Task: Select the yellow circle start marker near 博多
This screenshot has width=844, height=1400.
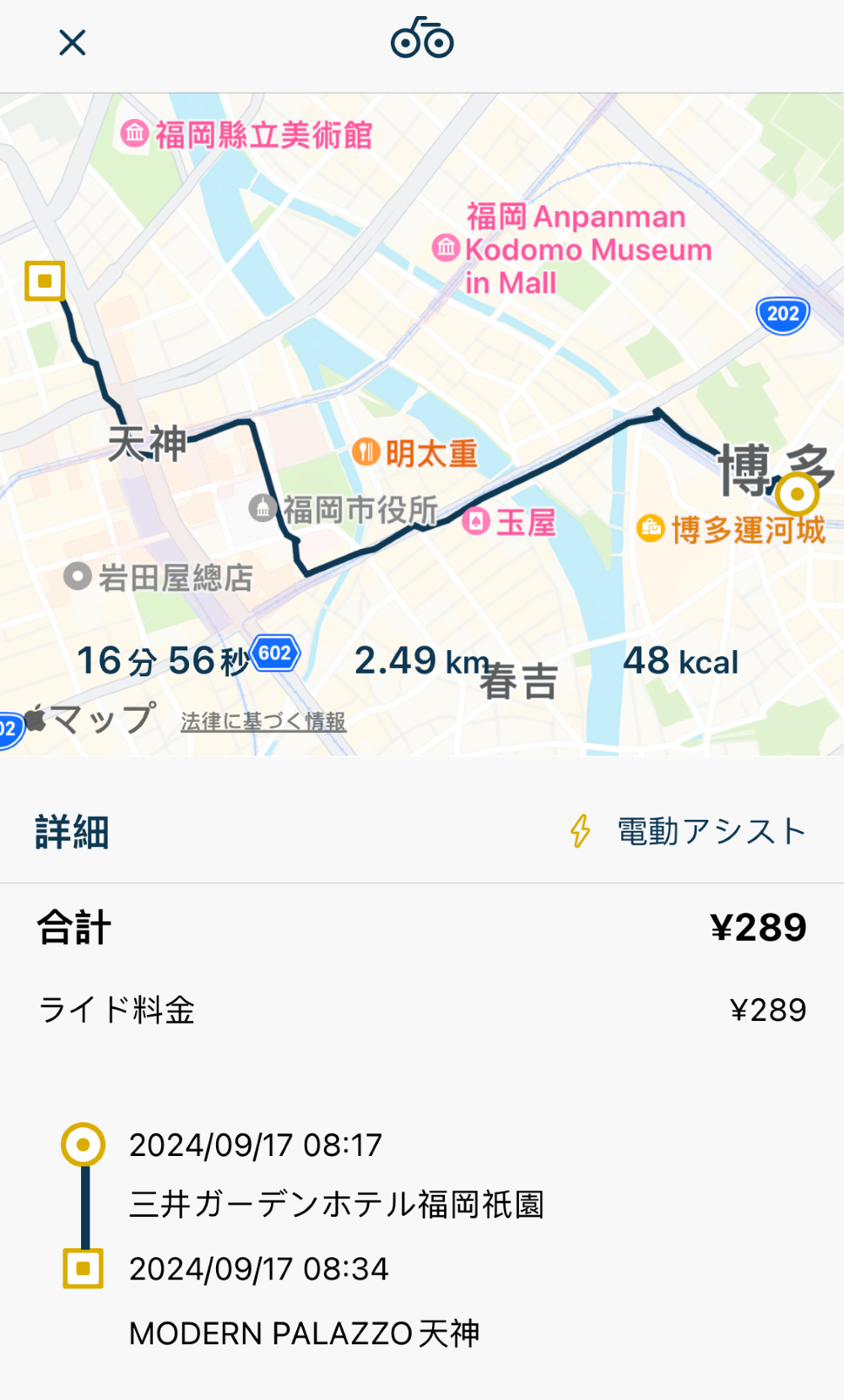Action: (x=798, y=494)
